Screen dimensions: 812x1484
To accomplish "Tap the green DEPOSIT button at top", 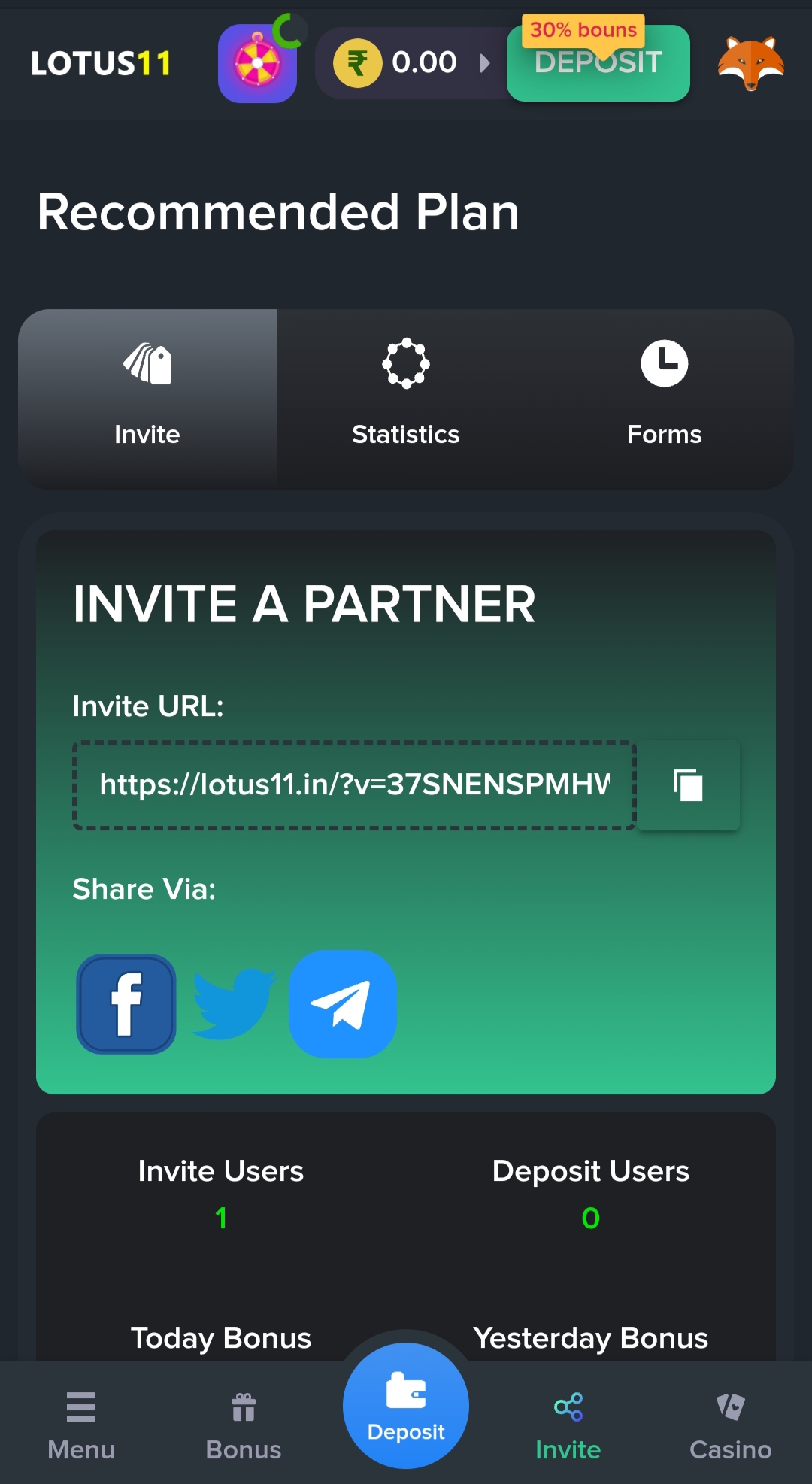I will 598,63.
